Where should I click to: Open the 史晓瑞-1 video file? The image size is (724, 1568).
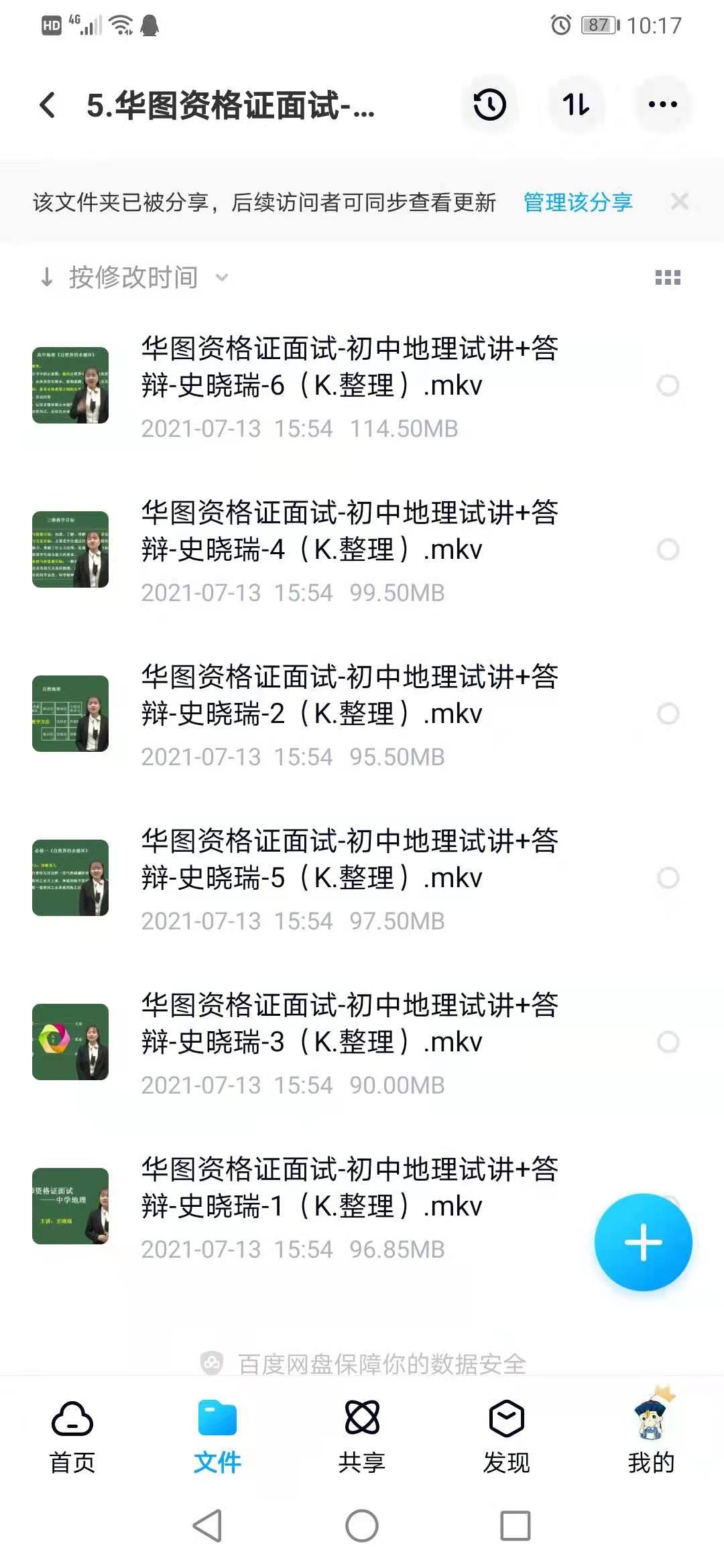349,1206
